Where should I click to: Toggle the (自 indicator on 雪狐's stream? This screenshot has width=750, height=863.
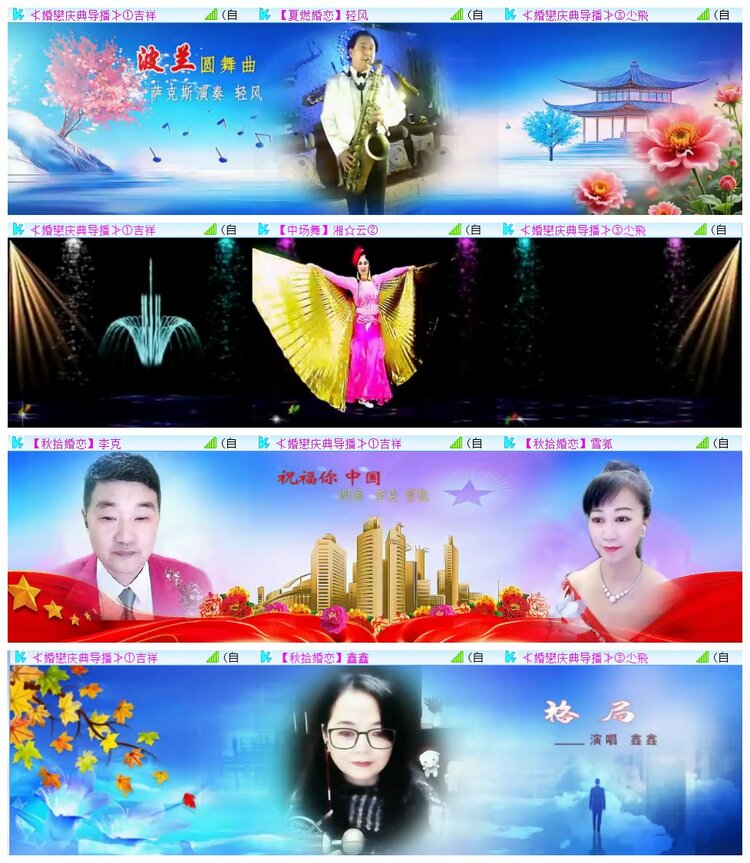(721, 441)
